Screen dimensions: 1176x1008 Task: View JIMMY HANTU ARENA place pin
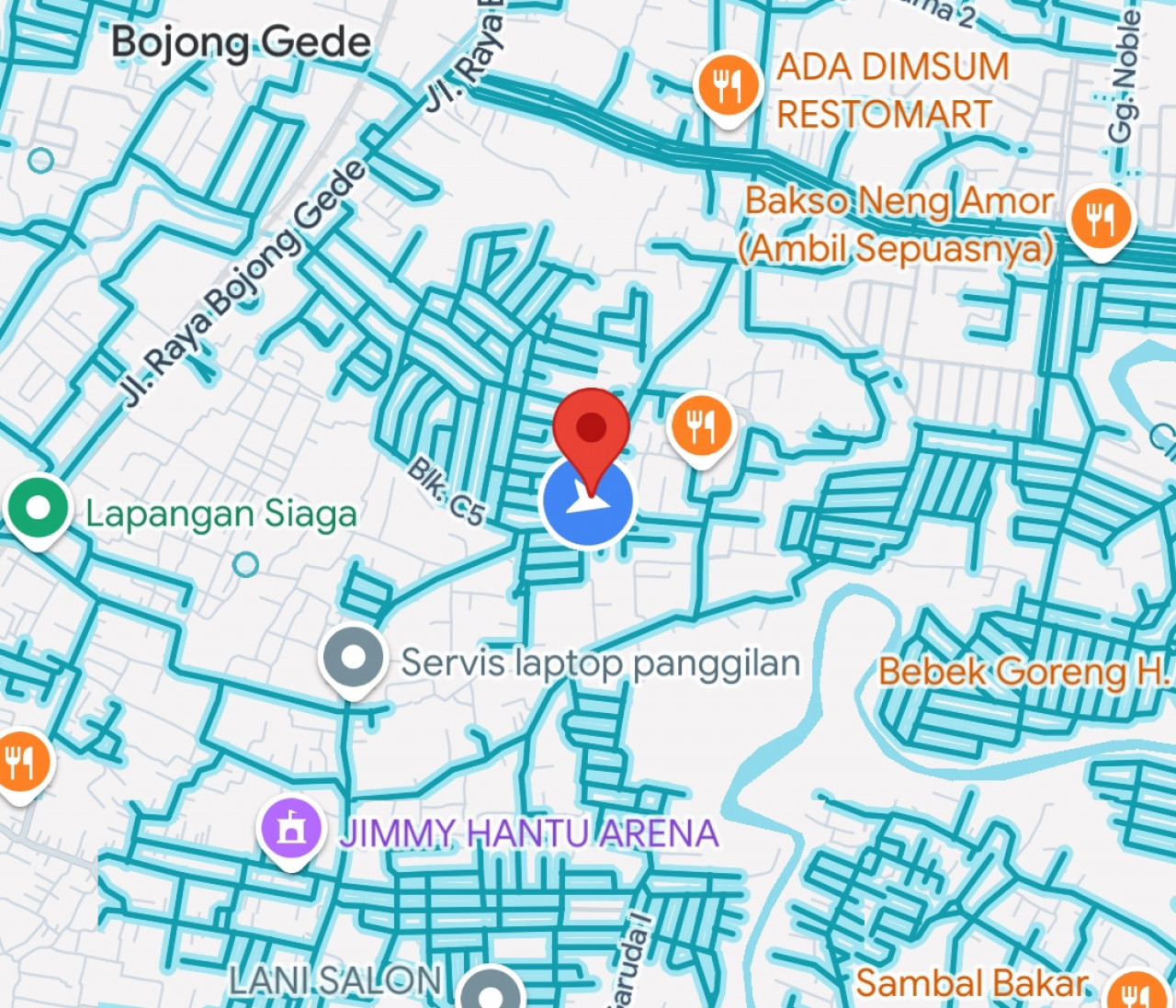coord(291,830)
